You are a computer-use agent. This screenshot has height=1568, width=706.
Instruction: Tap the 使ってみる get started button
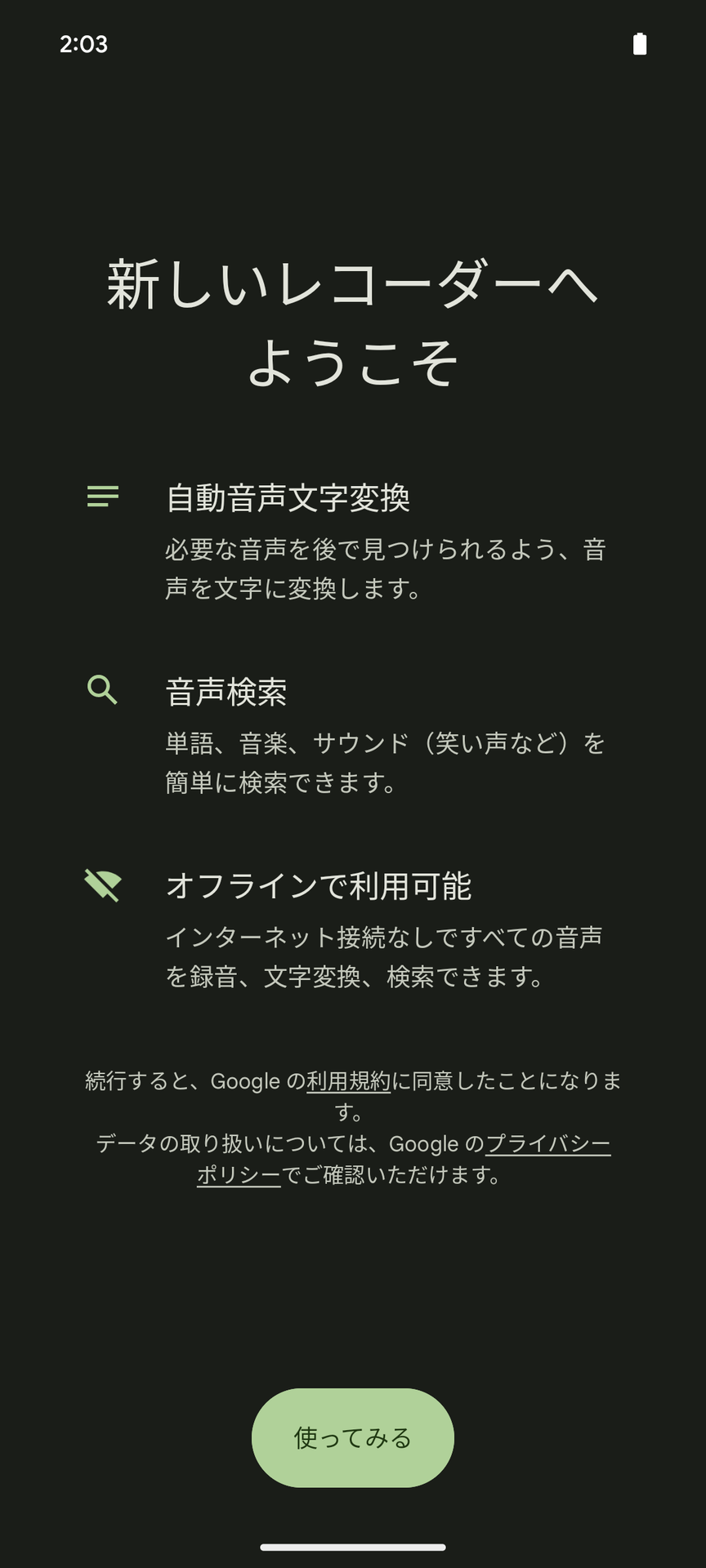point(352,1437)
